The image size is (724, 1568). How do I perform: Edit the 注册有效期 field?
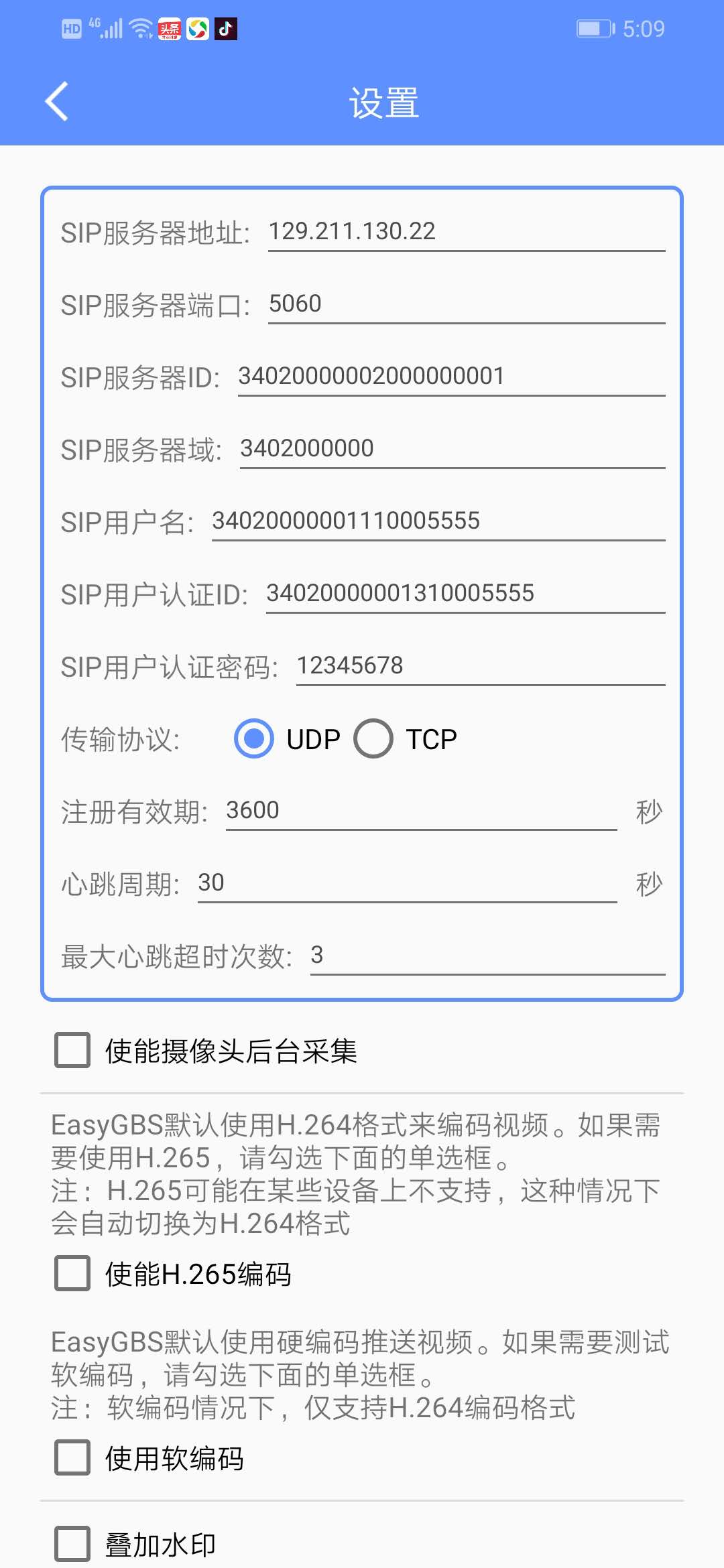420,811
